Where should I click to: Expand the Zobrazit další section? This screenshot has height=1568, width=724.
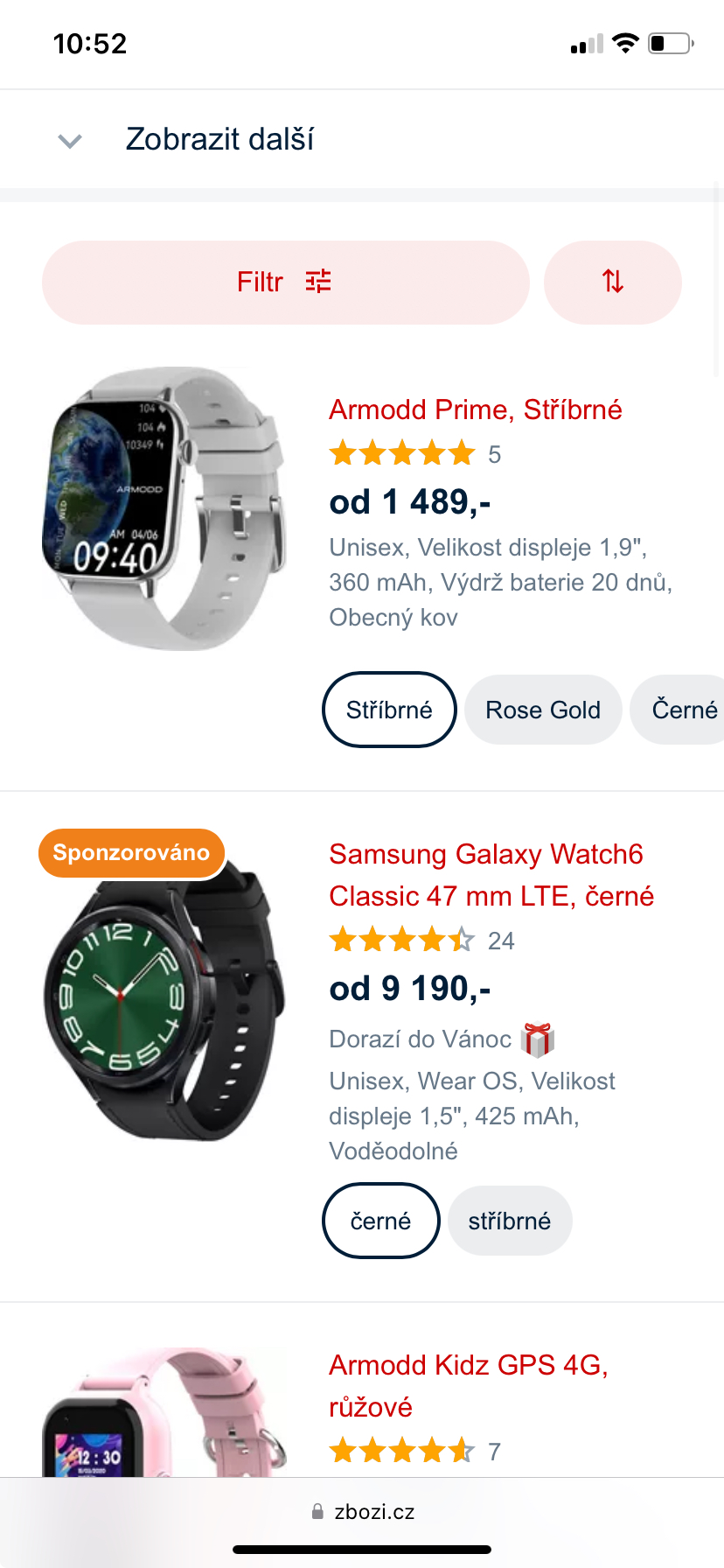point(219,140)
